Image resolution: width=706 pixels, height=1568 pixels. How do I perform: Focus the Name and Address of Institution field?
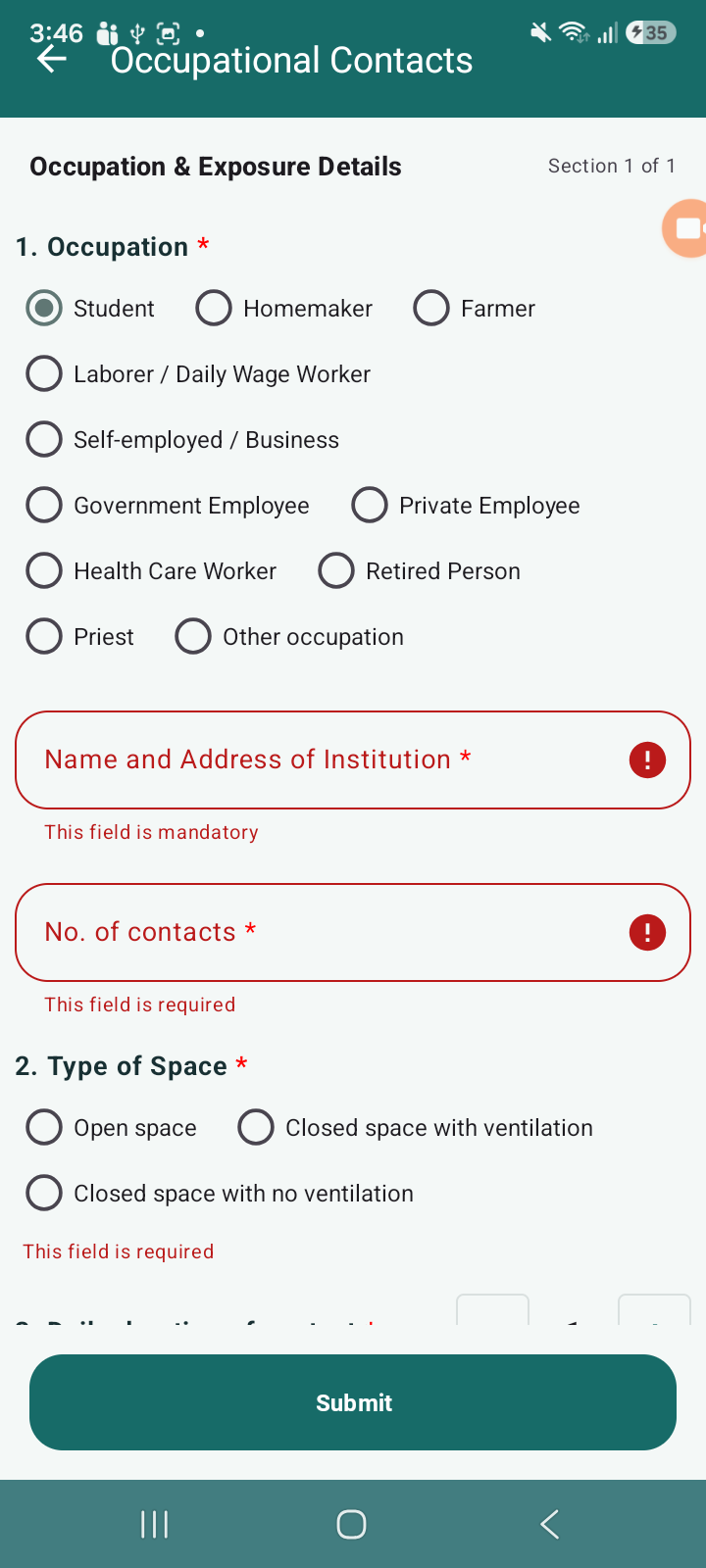[x=353, y=759]
